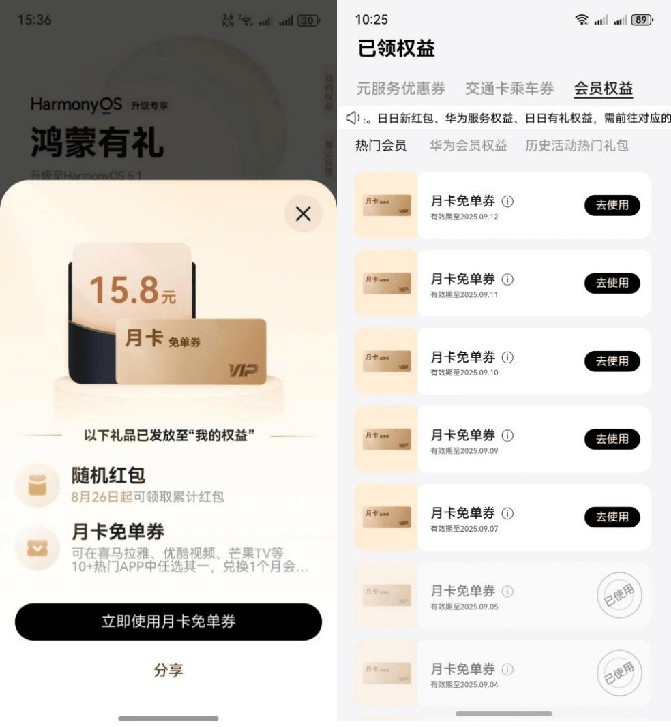
Task: Tap 去使用 for coupon expiring 2025.09.07
Action: pos(612,517)
